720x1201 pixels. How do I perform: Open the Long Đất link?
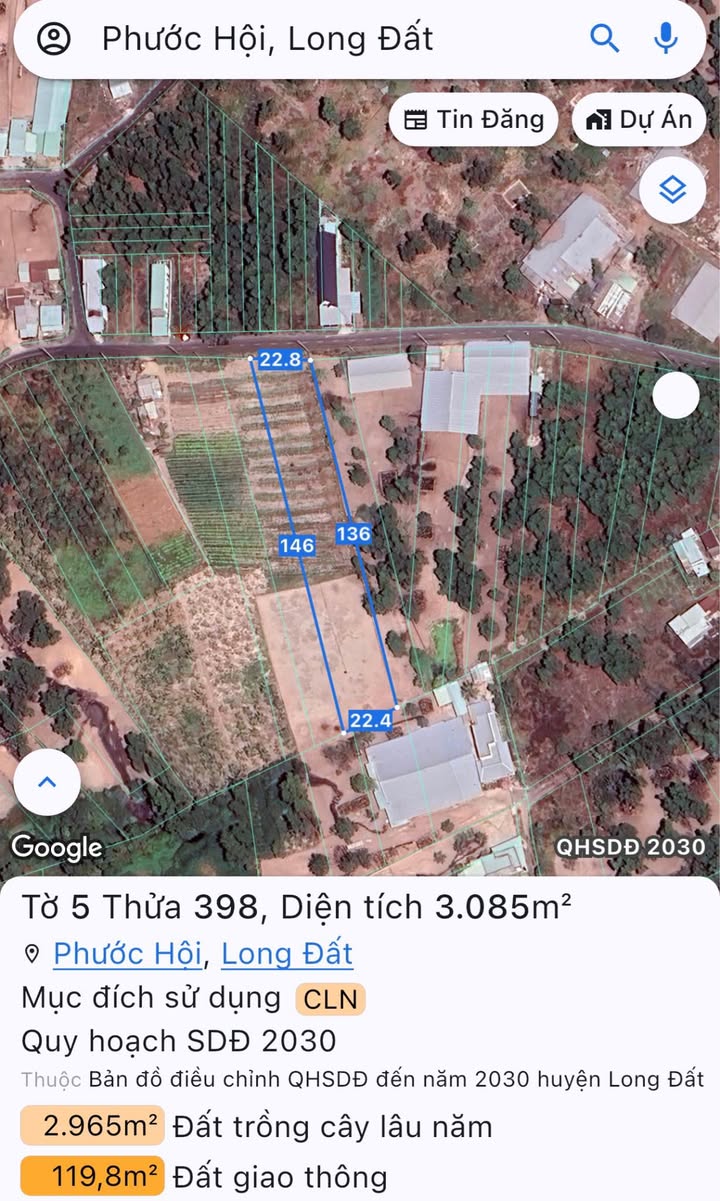pyautogui.click(x=287, y=953)
